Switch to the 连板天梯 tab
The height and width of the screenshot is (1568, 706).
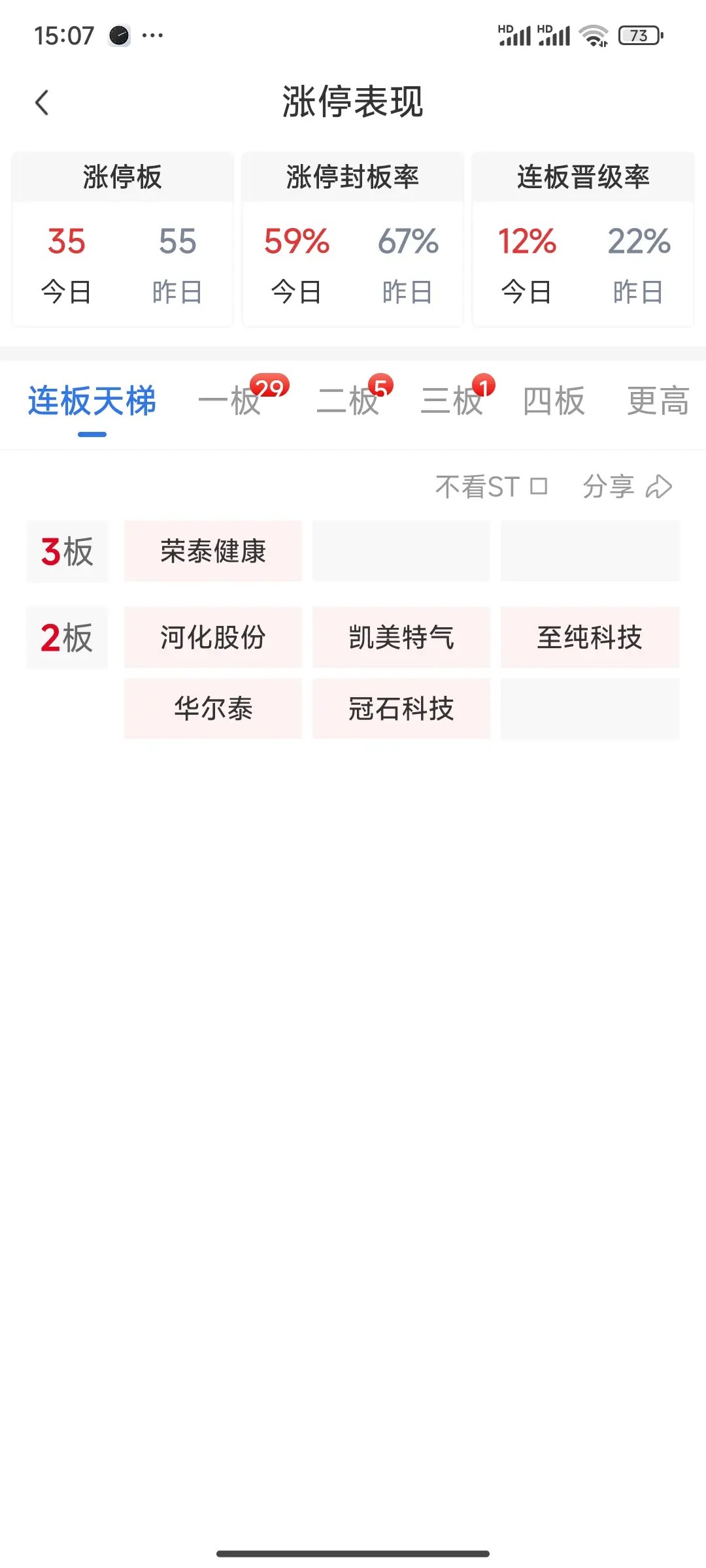coord(92,401)
